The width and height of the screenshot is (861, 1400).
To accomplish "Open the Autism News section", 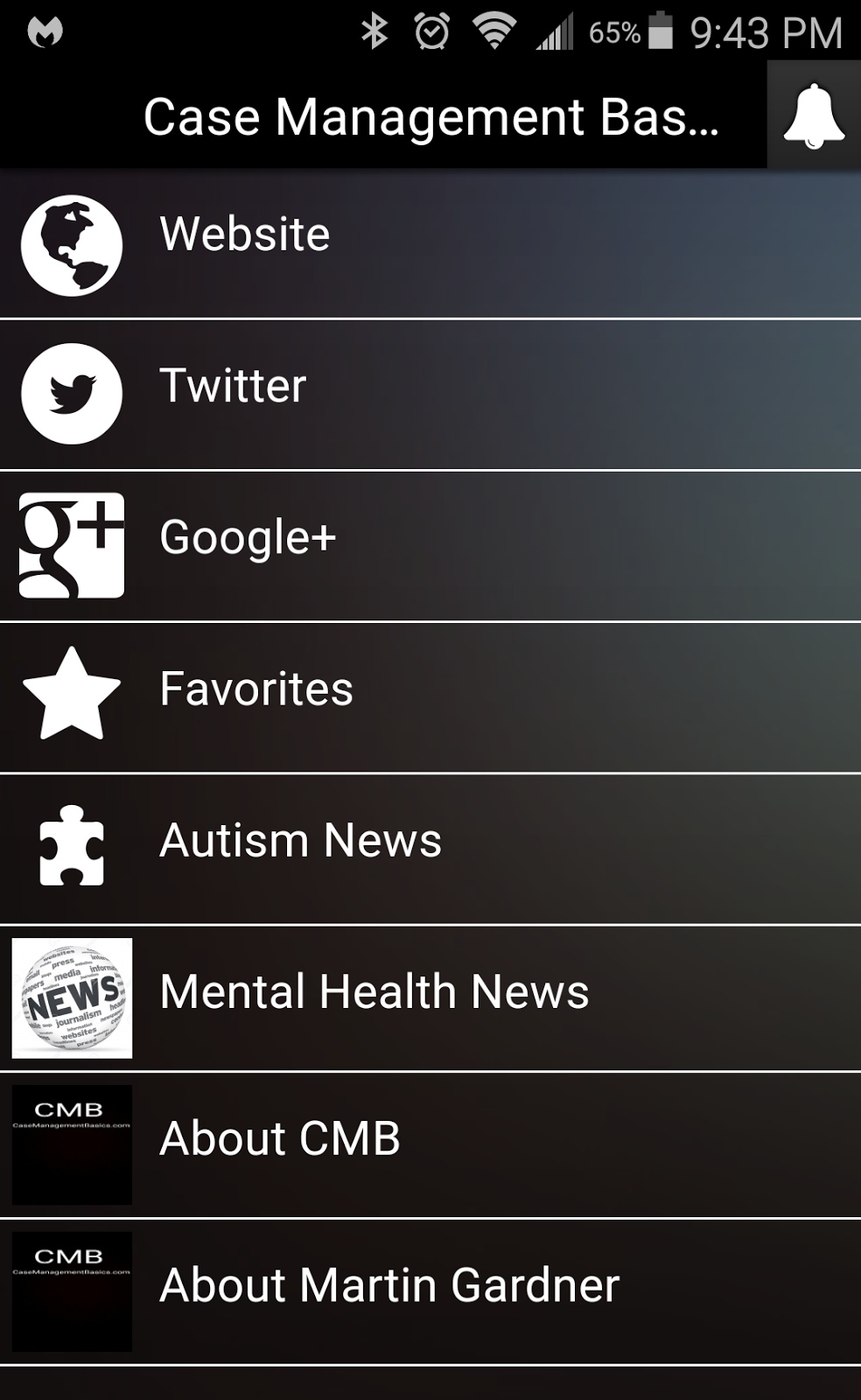I will click(394, 842).
